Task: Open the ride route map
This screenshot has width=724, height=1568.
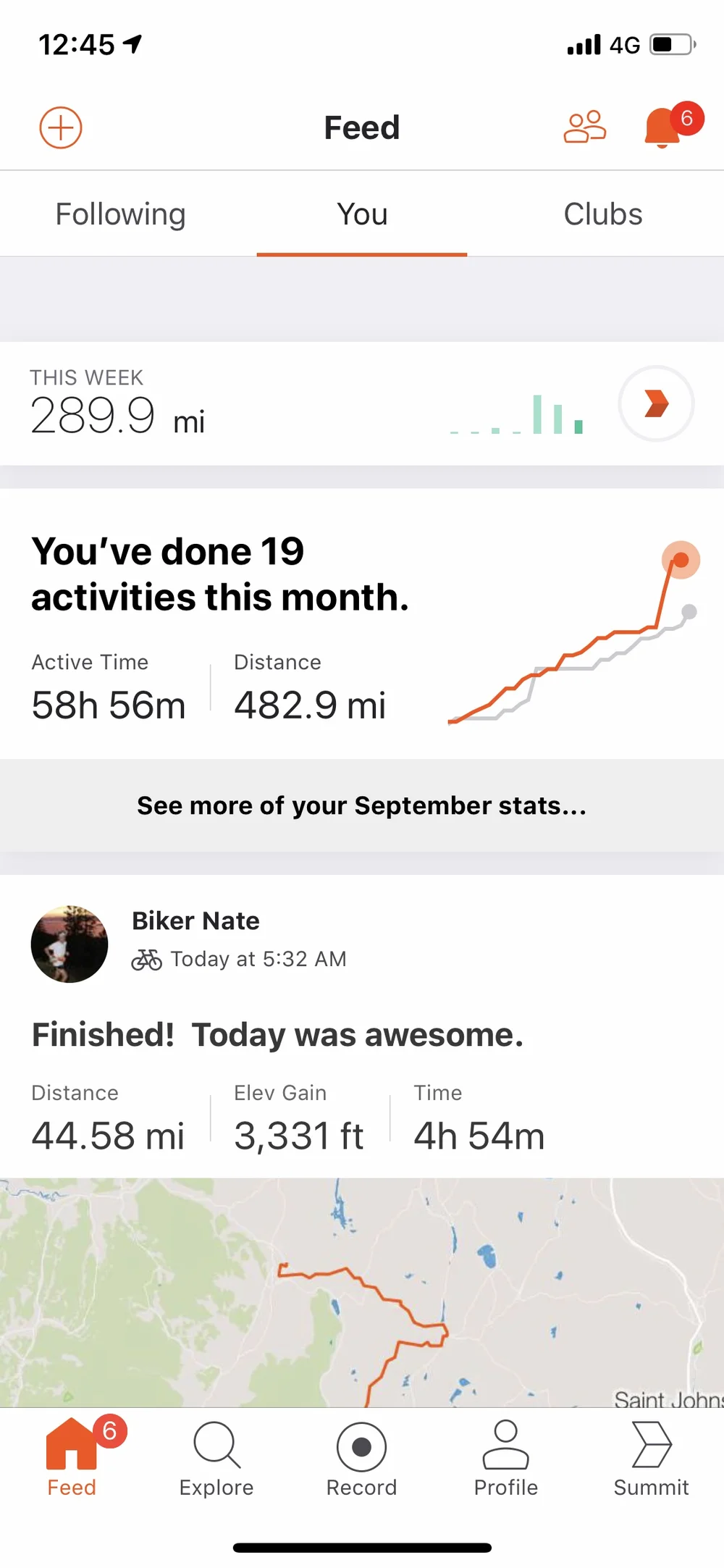Action: (x=362, y=1293)
